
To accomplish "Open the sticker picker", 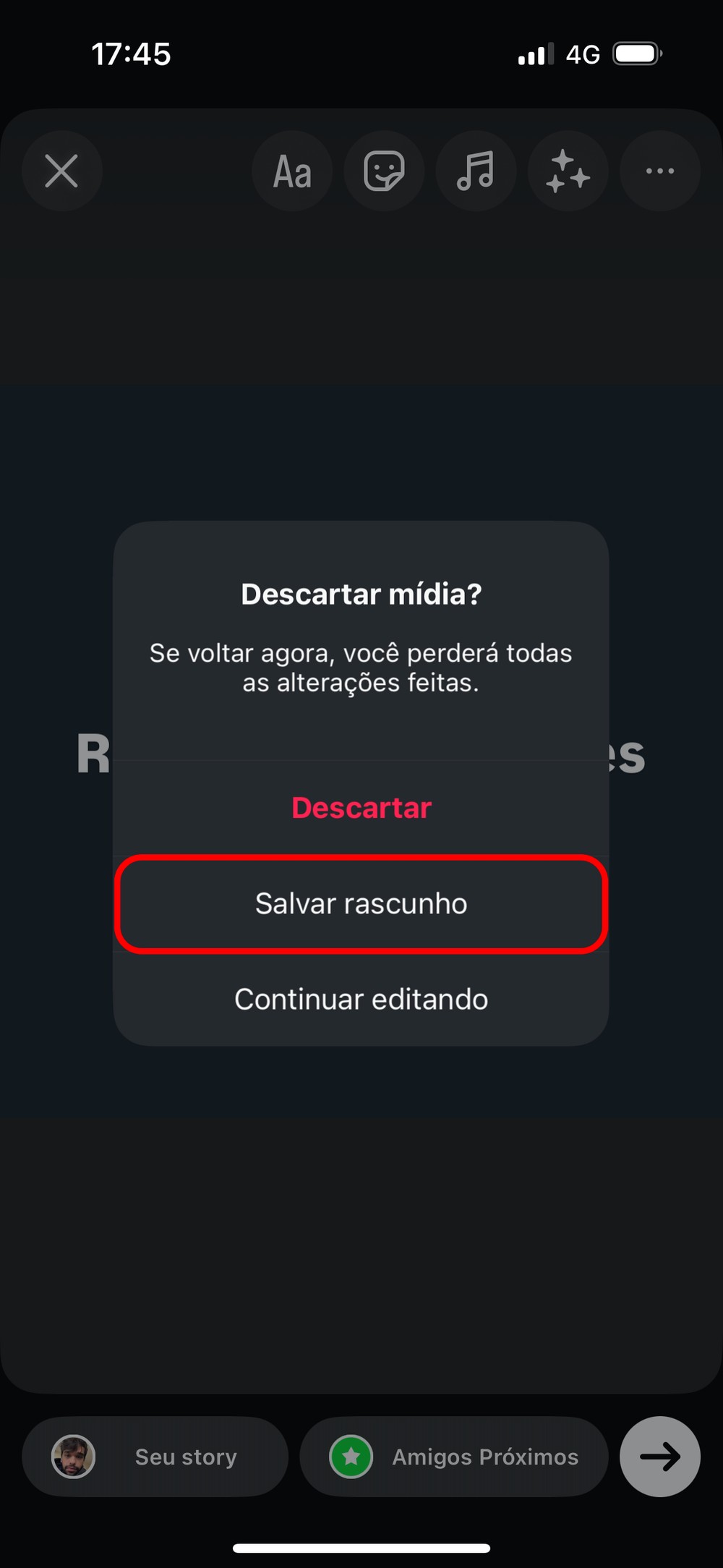I will pyautogui.click(x=384, y=171).
